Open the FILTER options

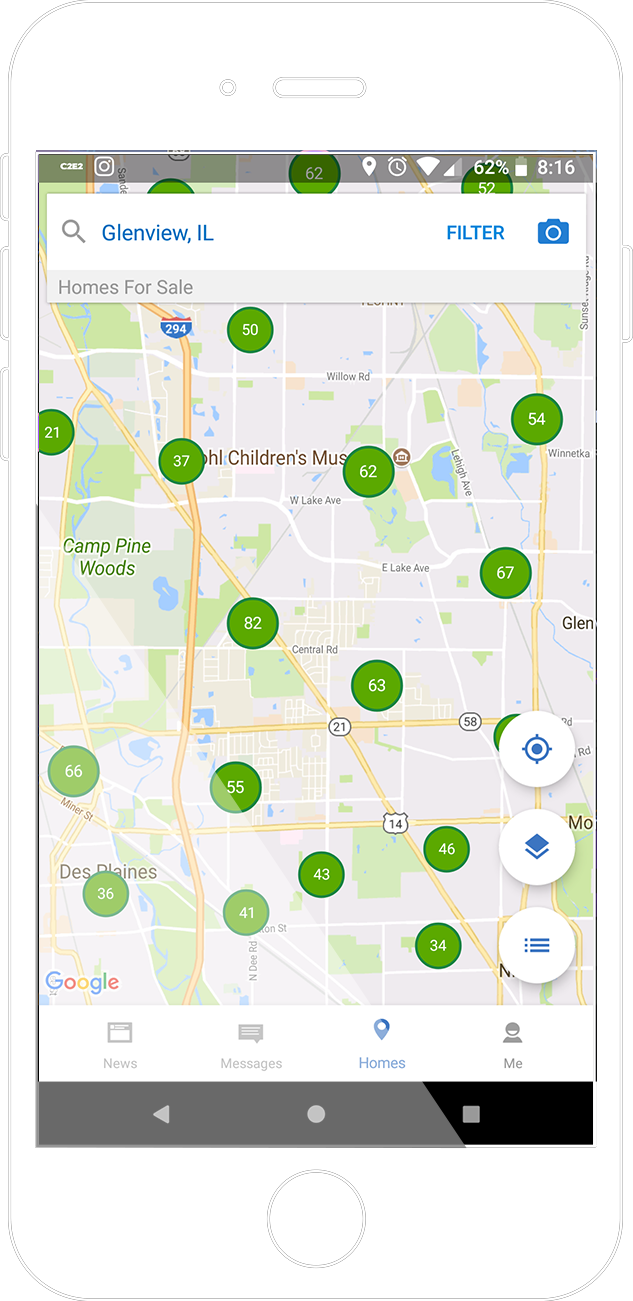[x=475, y=233]
